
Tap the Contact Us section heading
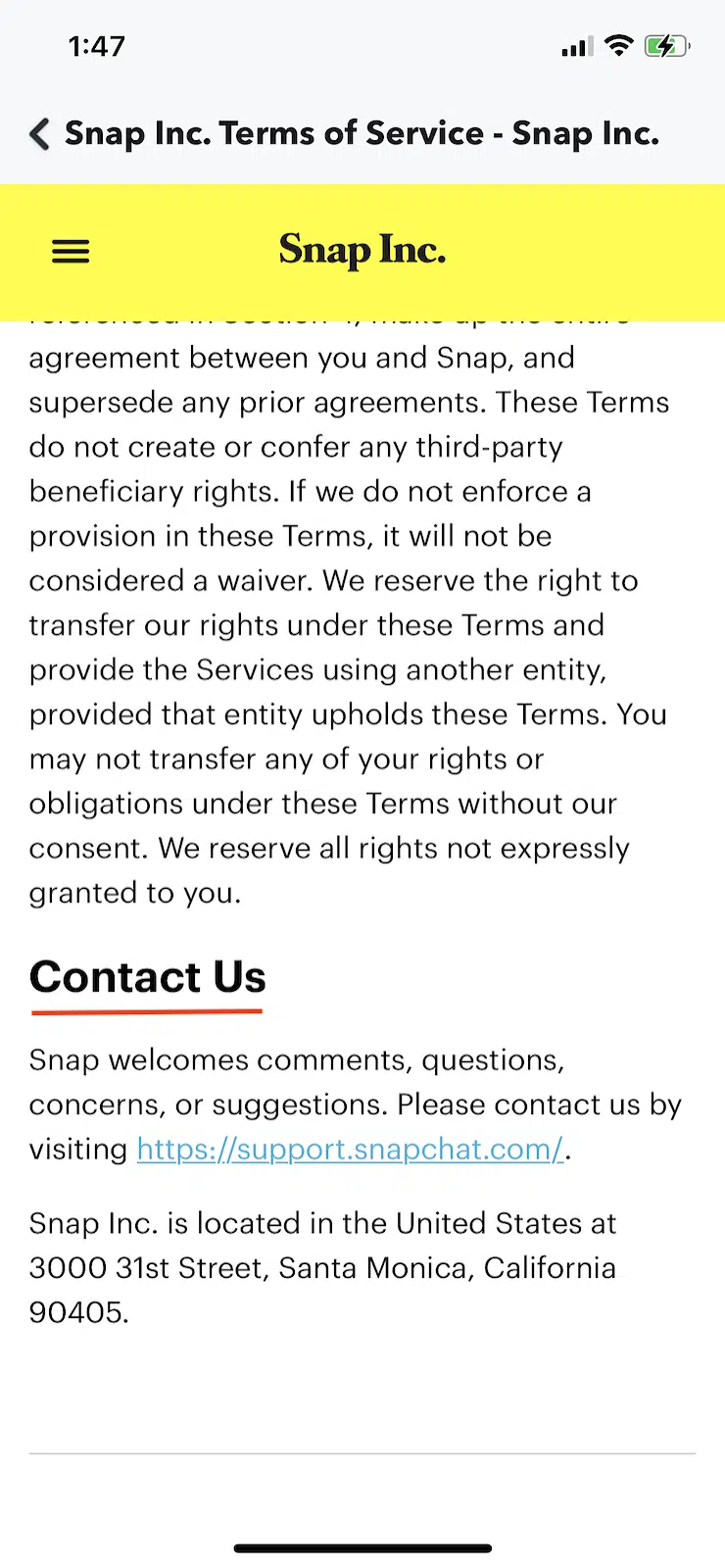coord(147,976)
